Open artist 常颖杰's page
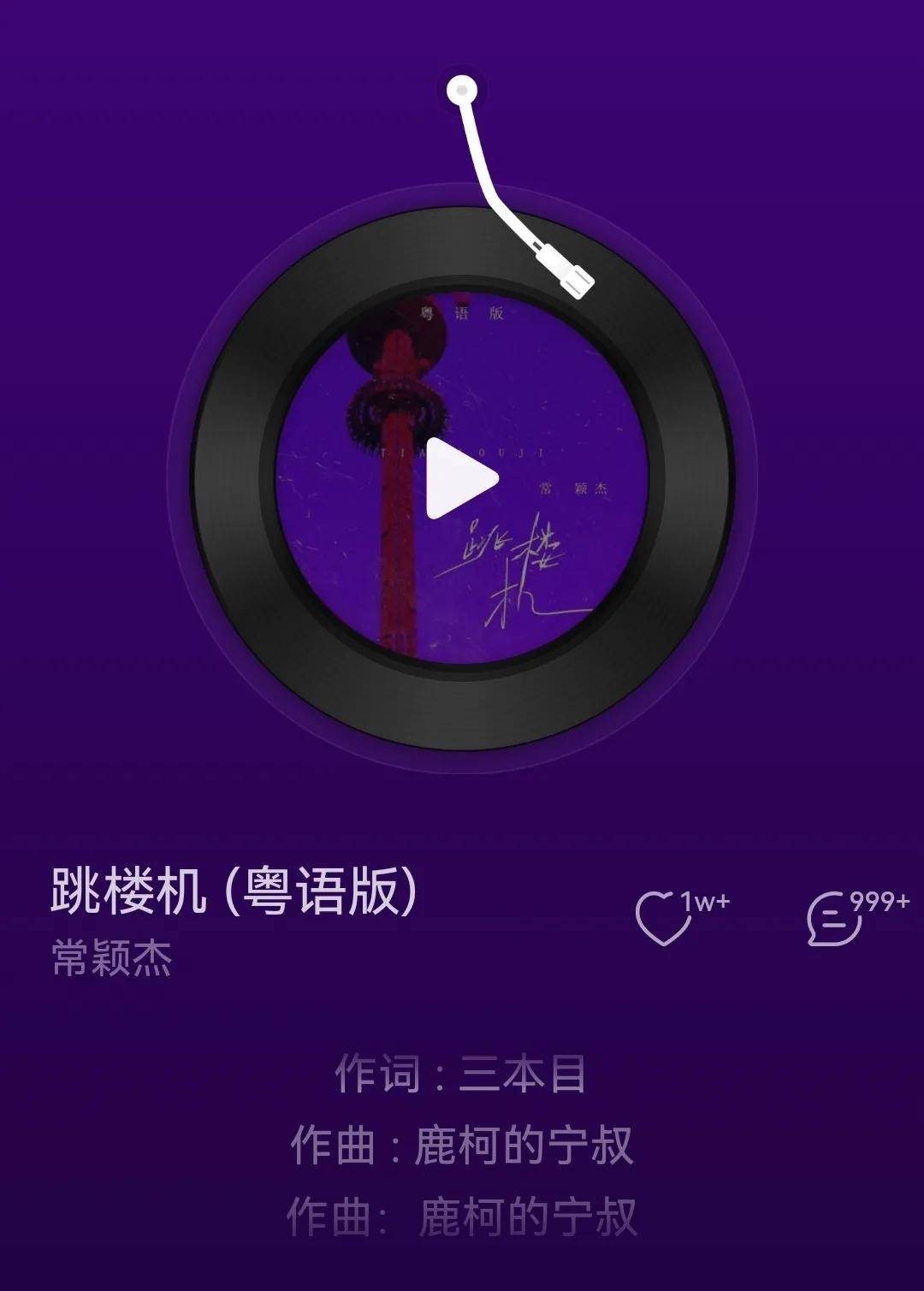The height and width of the screenshot is (1291, 924). [x=112, y=957]
